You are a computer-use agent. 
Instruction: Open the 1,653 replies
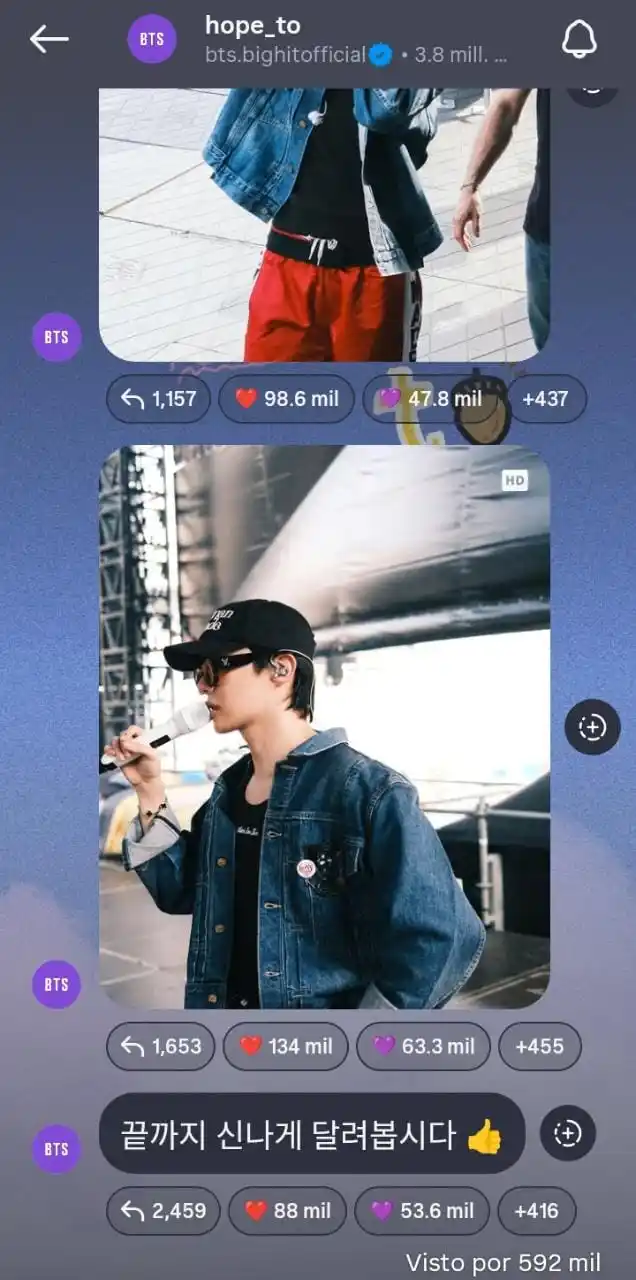click(x=160, y=1046)
